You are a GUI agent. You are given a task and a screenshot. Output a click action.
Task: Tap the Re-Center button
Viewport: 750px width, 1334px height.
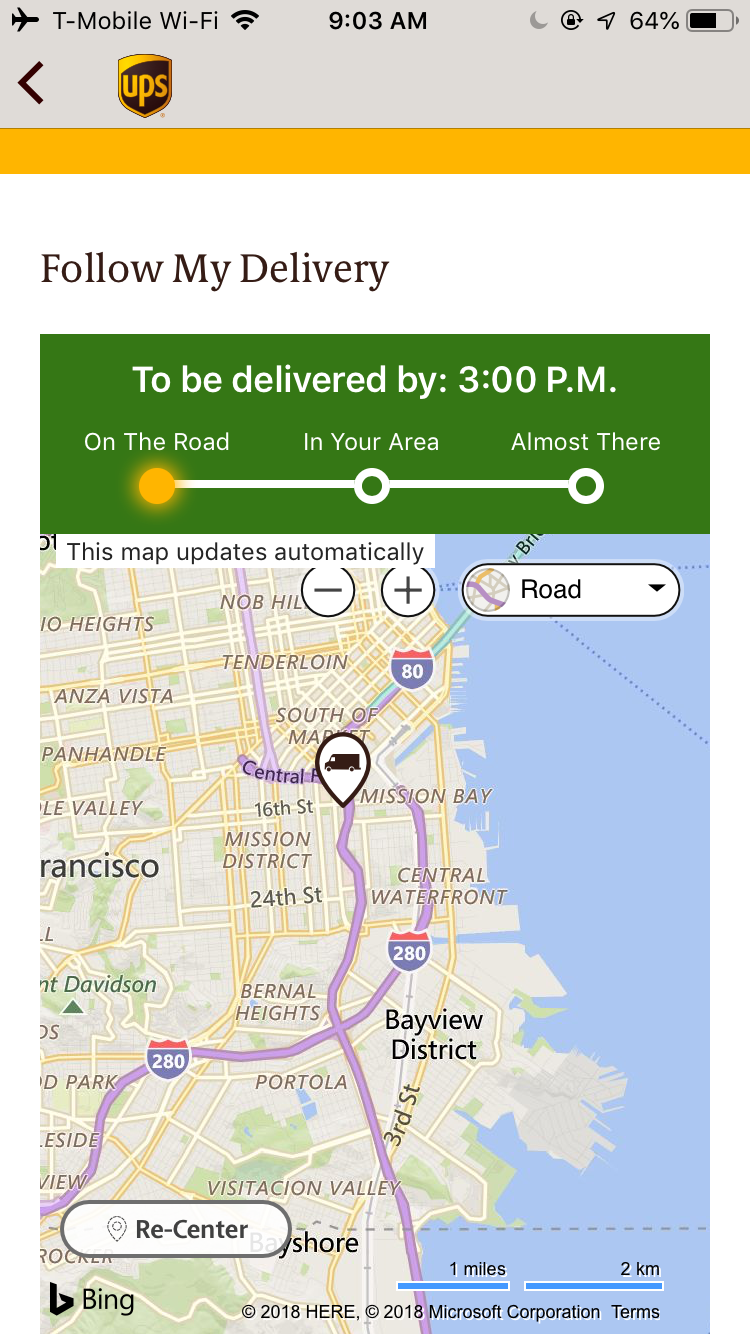click(x=176, y=1229)
